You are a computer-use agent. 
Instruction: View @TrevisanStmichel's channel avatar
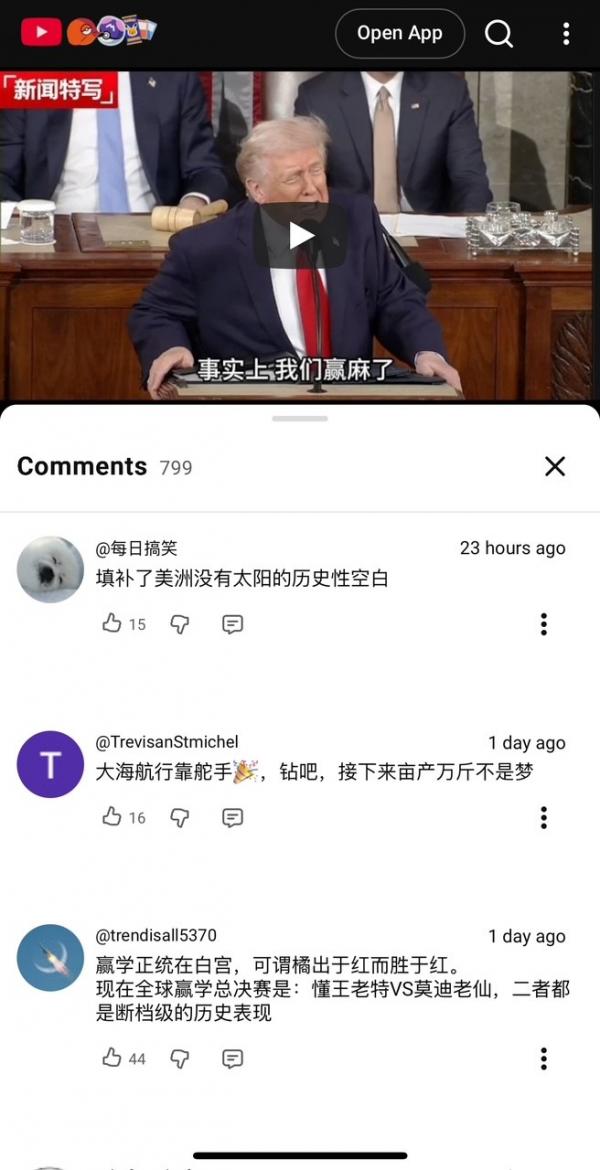[x=50, y=764]
